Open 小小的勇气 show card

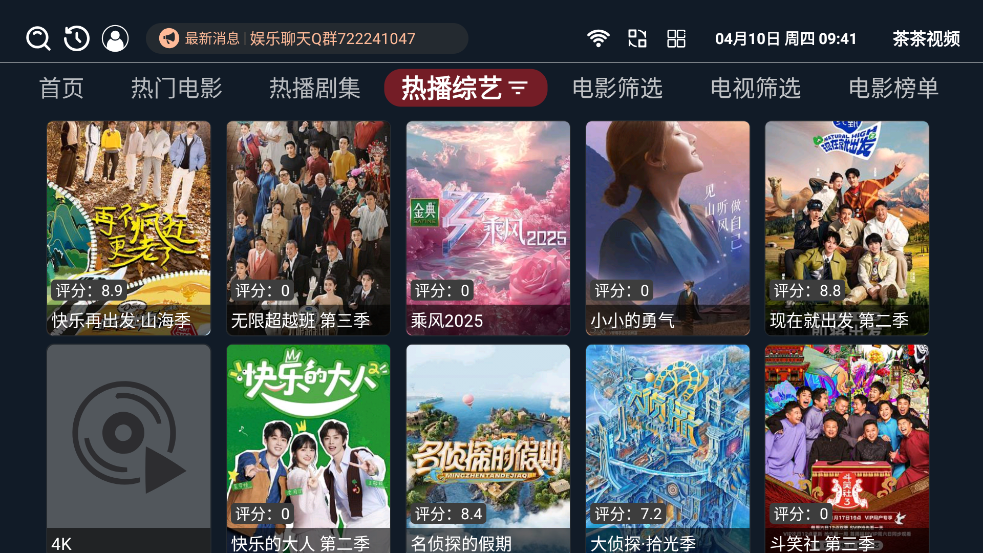[x=667, y=228]
